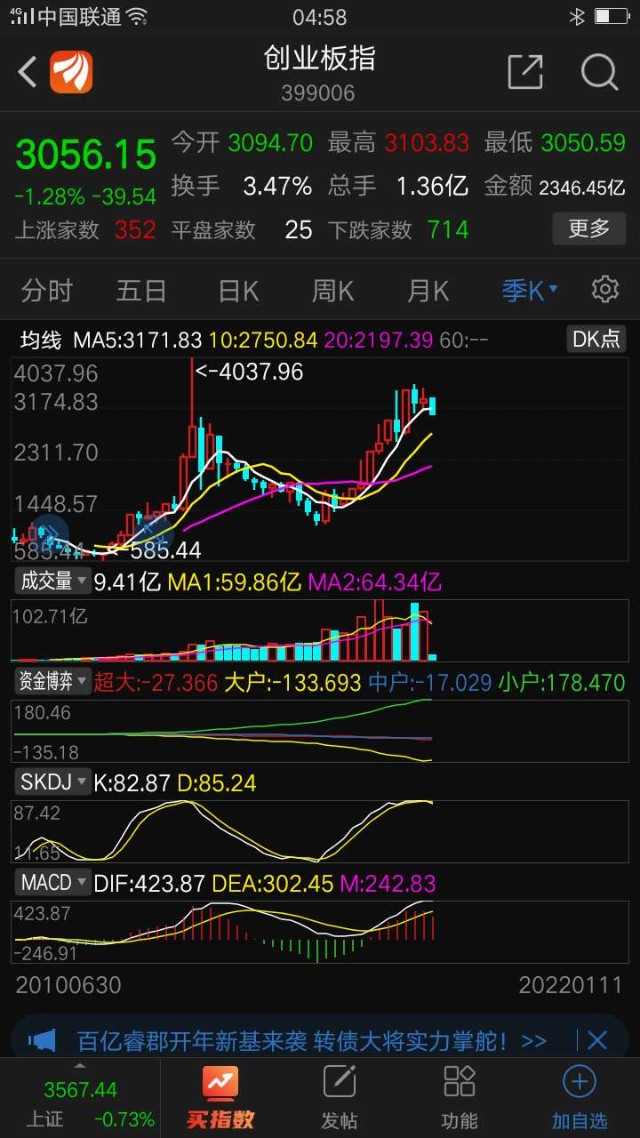Tap the DK点 button
The image size is (640, 1138).
596,339
